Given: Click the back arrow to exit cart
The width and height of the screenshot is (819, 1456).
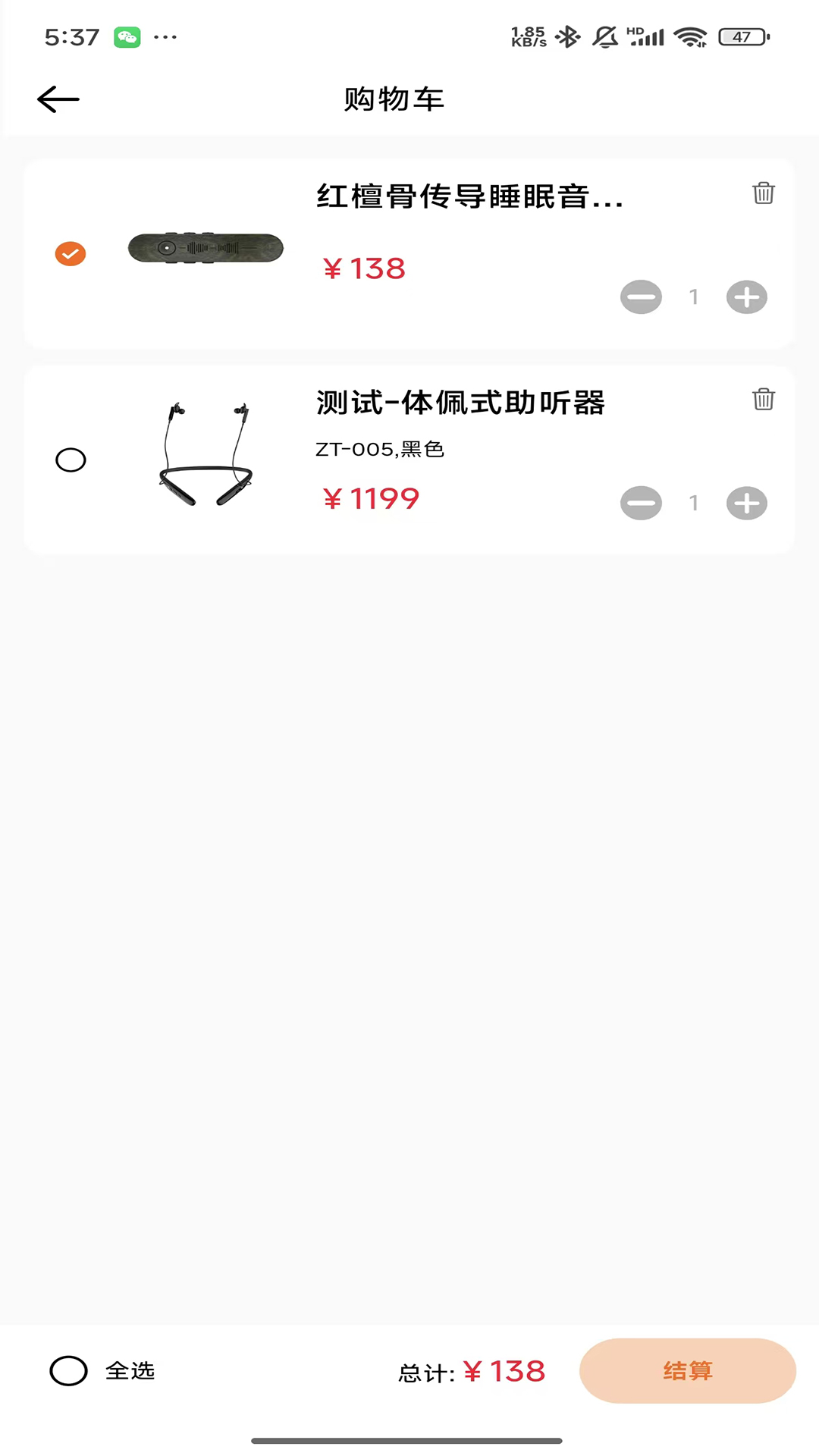Looking at the screenshot, I should pos(58,99).
